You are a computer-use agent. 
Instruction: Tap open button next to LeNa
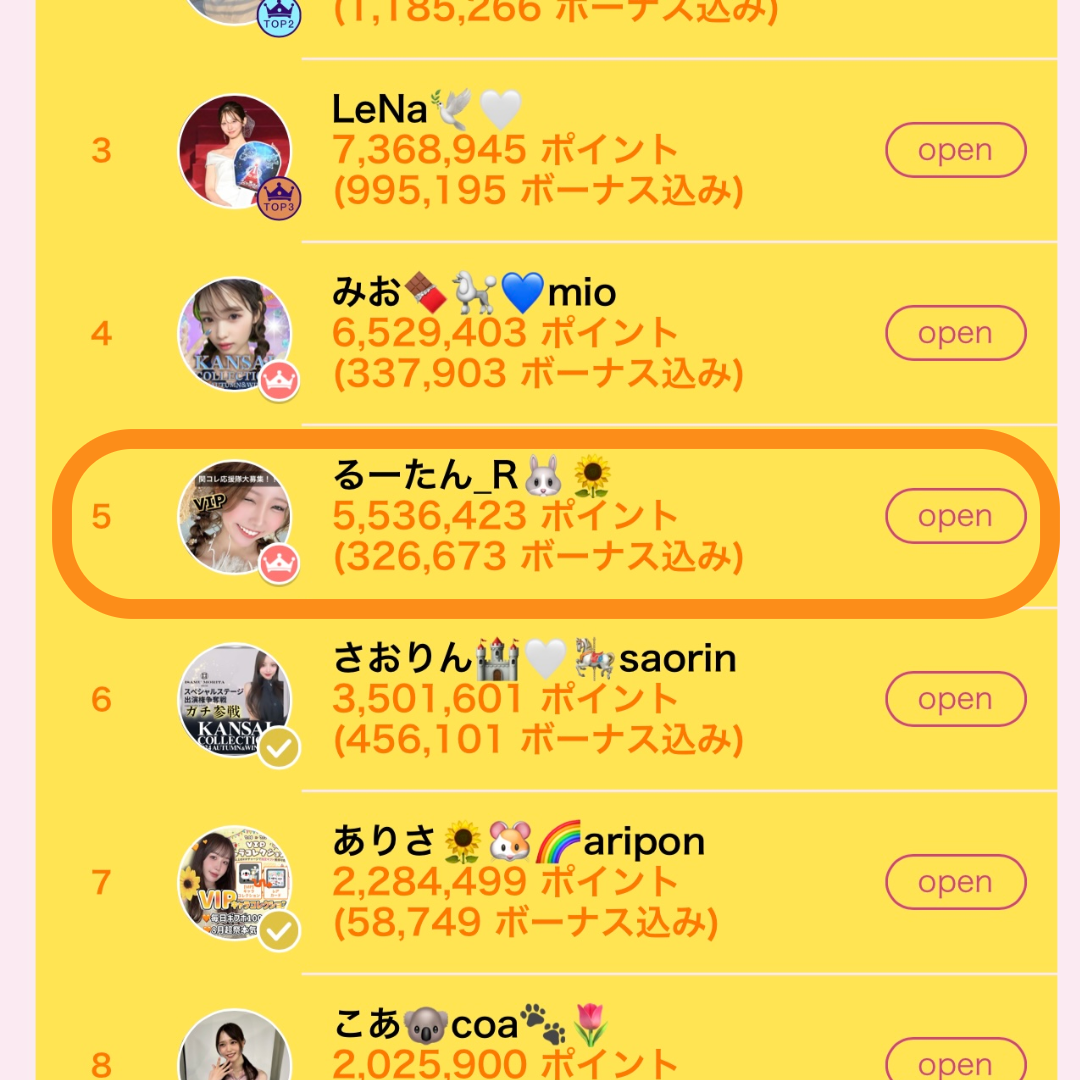pyautogui.click(x=955, y=151)
